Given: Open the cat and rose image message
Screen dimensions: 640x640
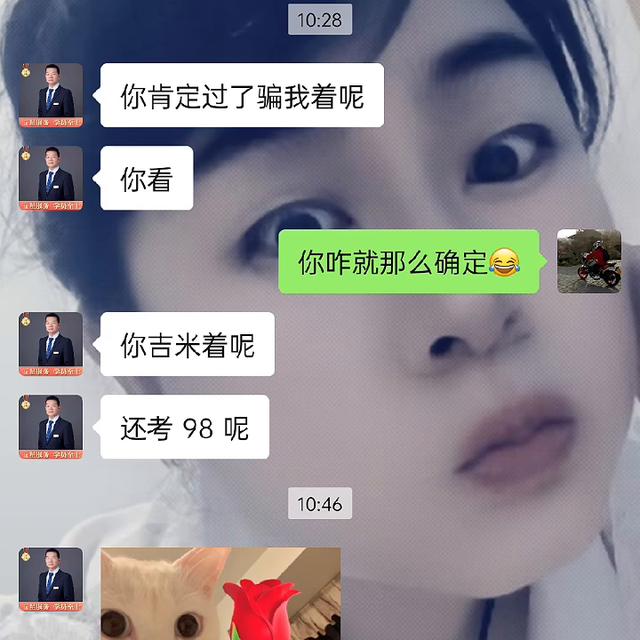Looking at the screenshot, I should click(220, 594).
